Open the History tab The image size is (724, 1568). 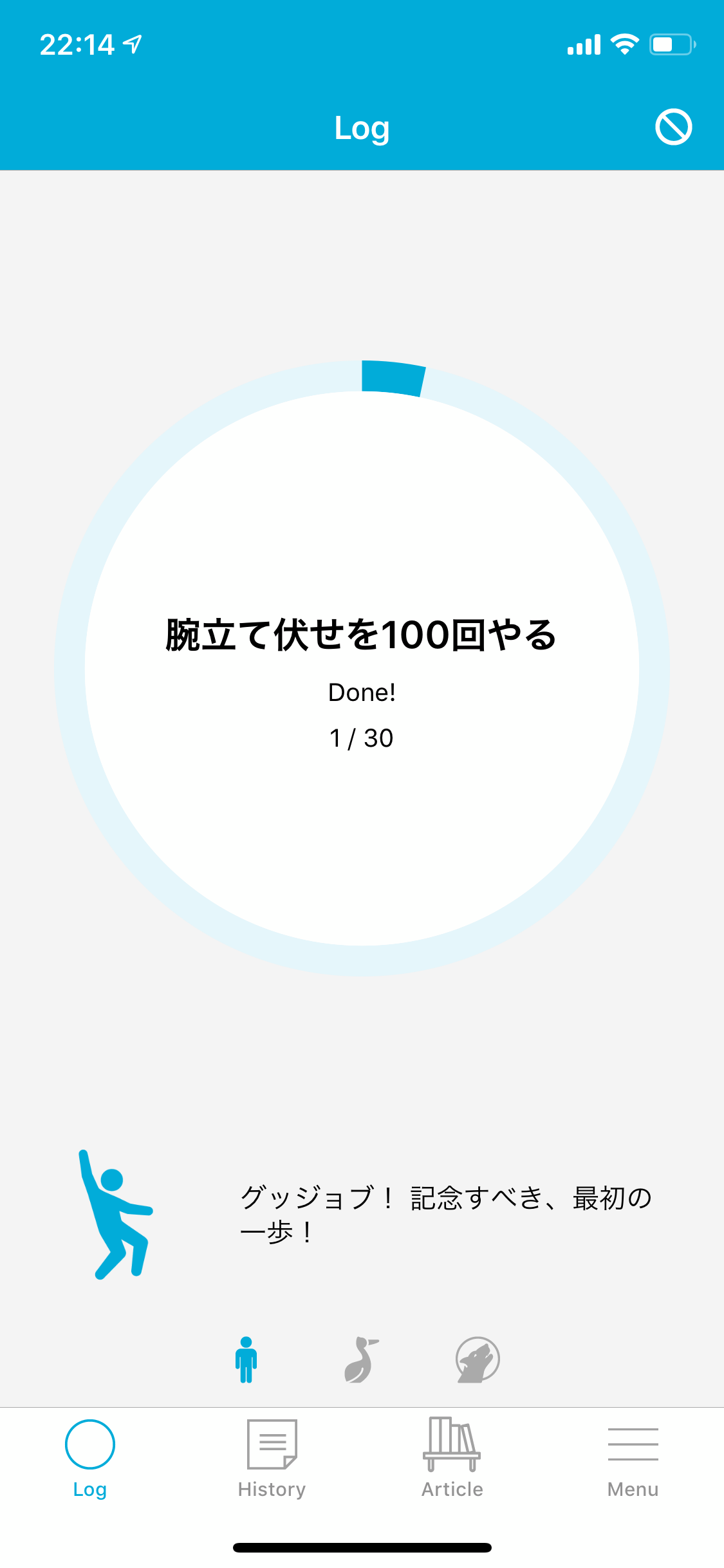[272, 1459]
